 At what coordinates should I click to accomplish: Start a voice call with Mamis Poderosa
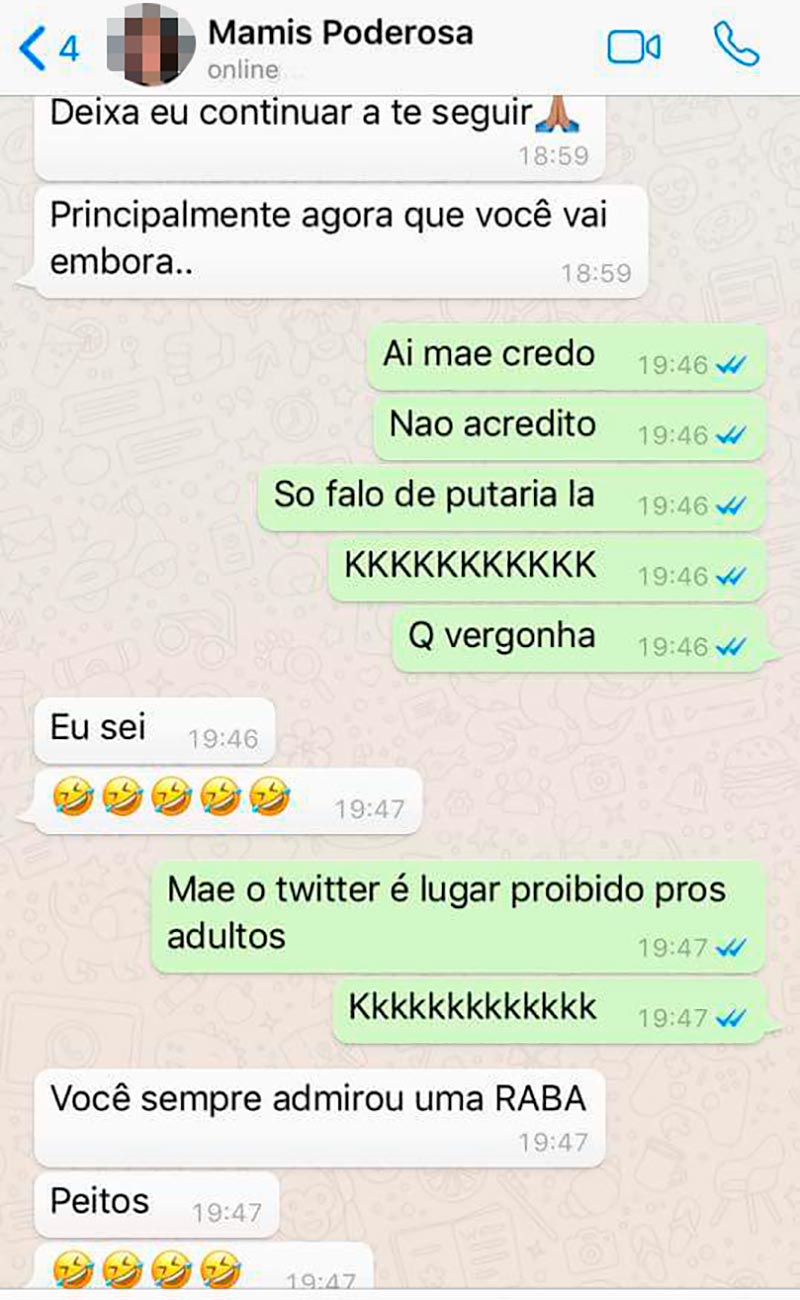[x=737, y=45]
